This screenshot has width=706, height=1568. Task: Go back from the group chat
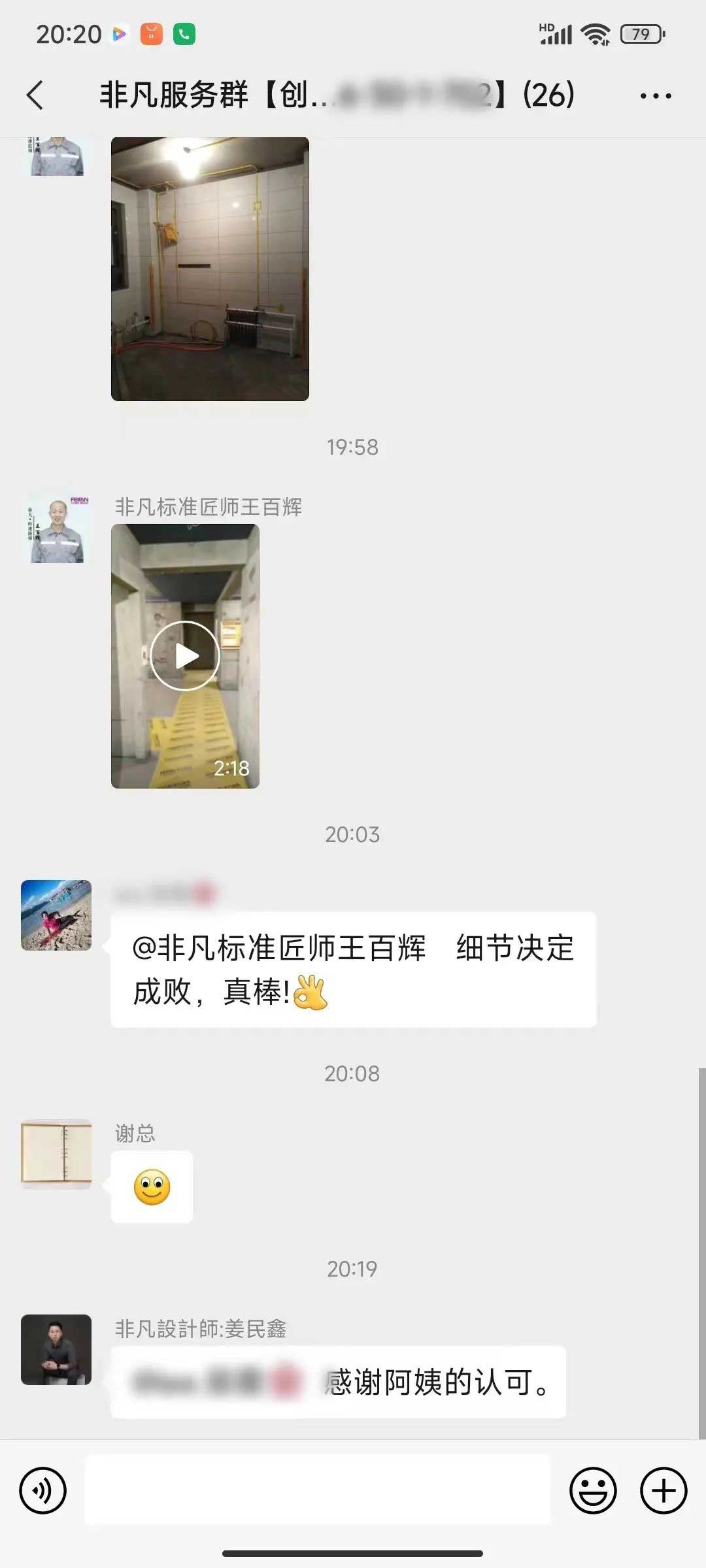click(35, 95)
